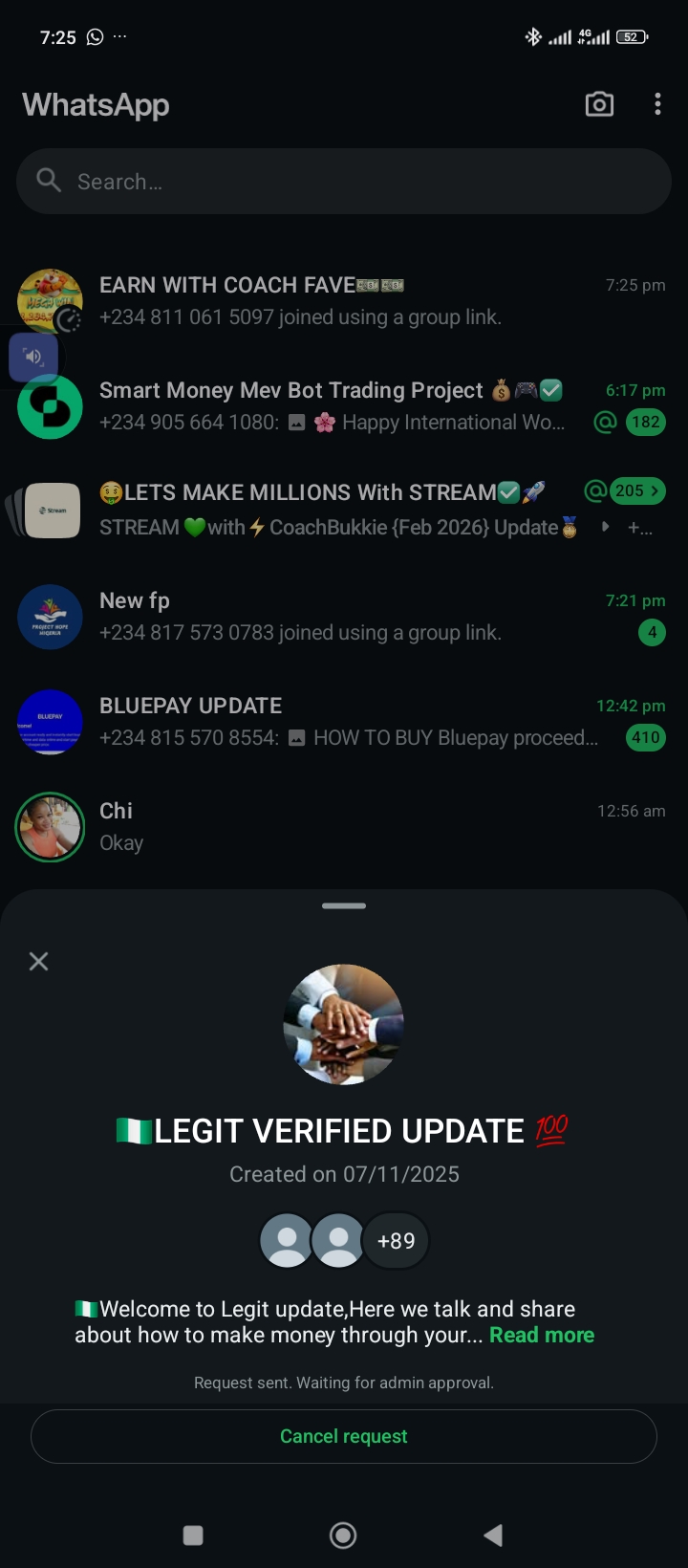
Task: Go to the home screen
Action: (x=343, y=1535)
